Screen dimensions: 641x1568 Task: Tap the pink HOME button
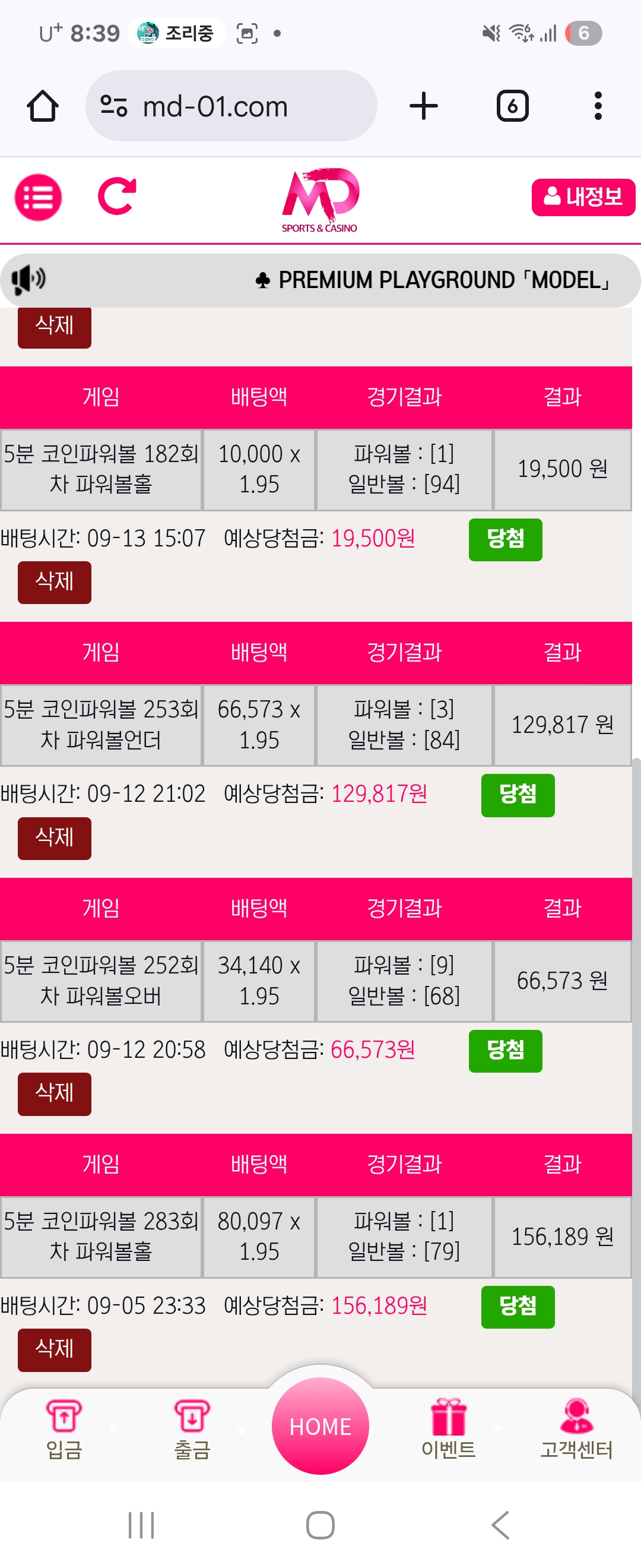point(320,1425)
